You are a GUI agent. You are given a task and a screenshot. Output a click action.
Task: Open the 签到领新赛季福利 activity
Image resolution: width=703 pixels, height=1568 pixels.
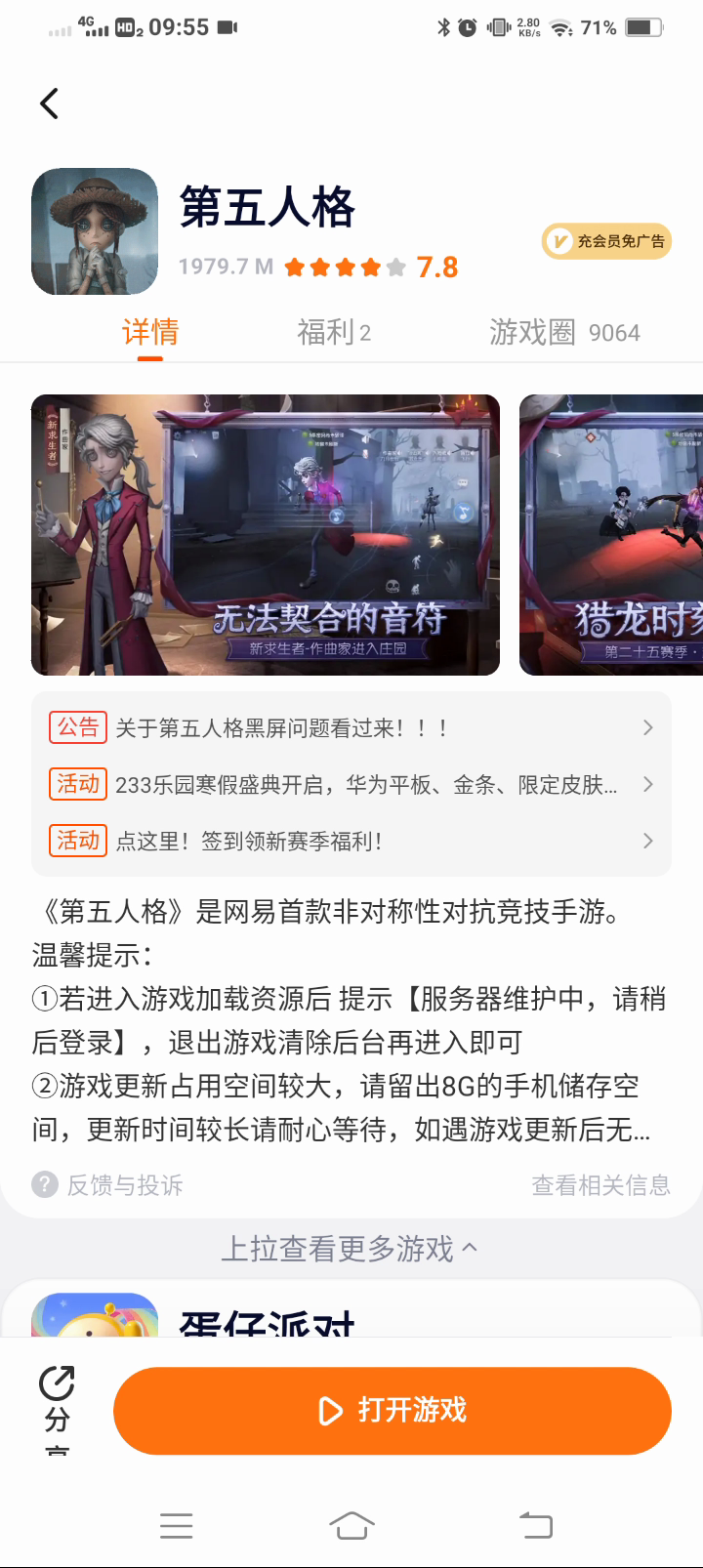pyautogui.click(x=351, y=842)
